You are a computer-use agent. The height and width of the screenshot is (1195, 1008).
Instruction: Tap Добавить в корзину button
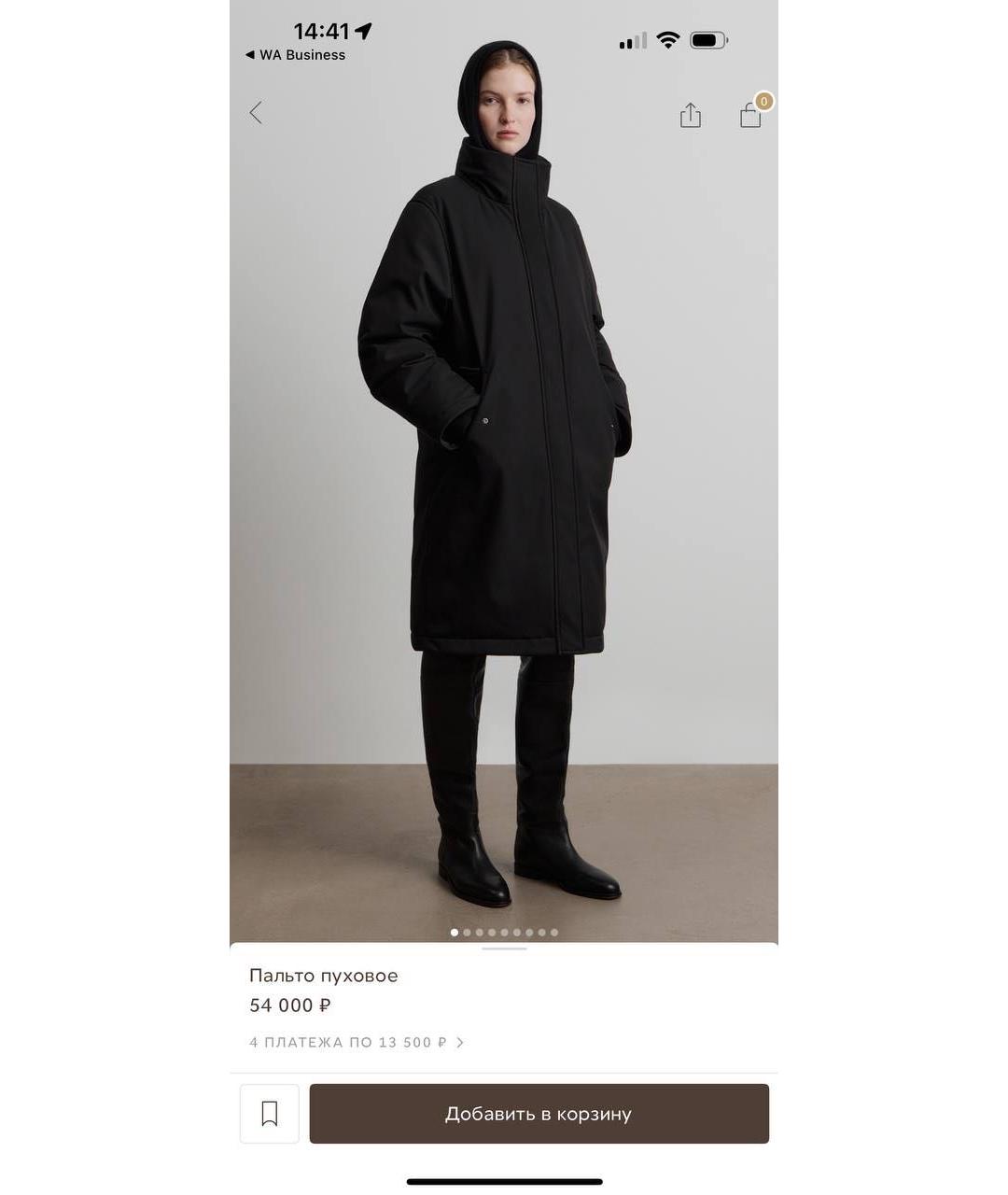click(539, 1114)
